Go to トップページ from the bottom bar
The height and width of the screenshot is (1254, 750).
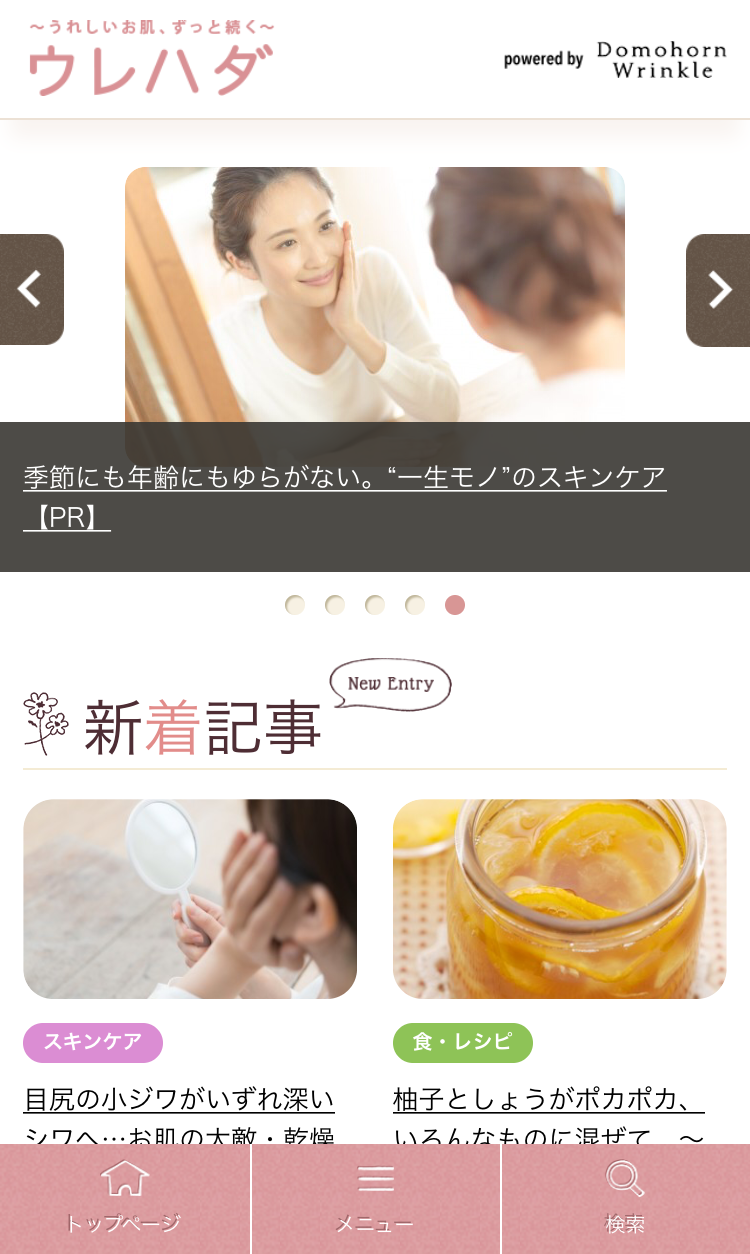click(125, 1199)
